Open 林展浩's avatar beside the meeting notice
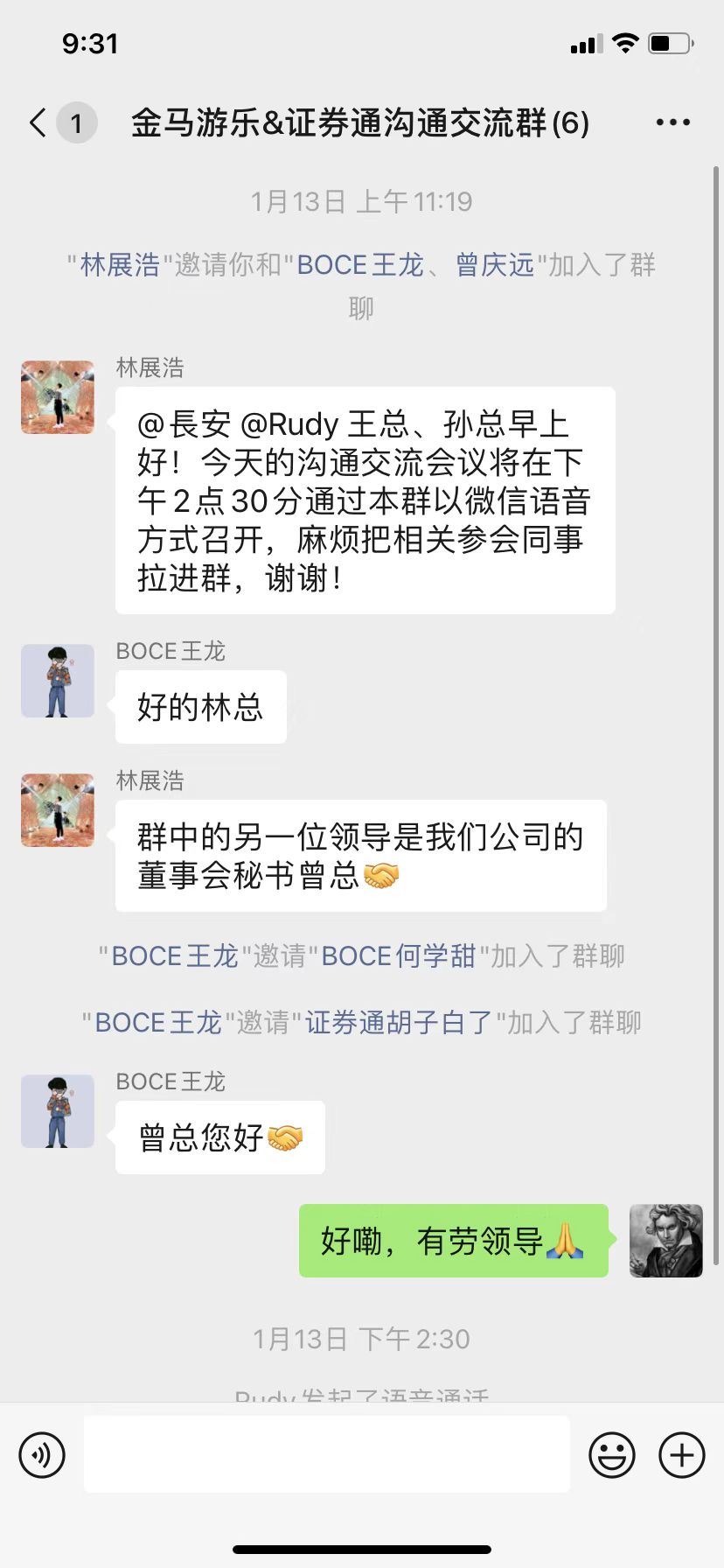Screen dimensions: 724x1568 point(58,397)
